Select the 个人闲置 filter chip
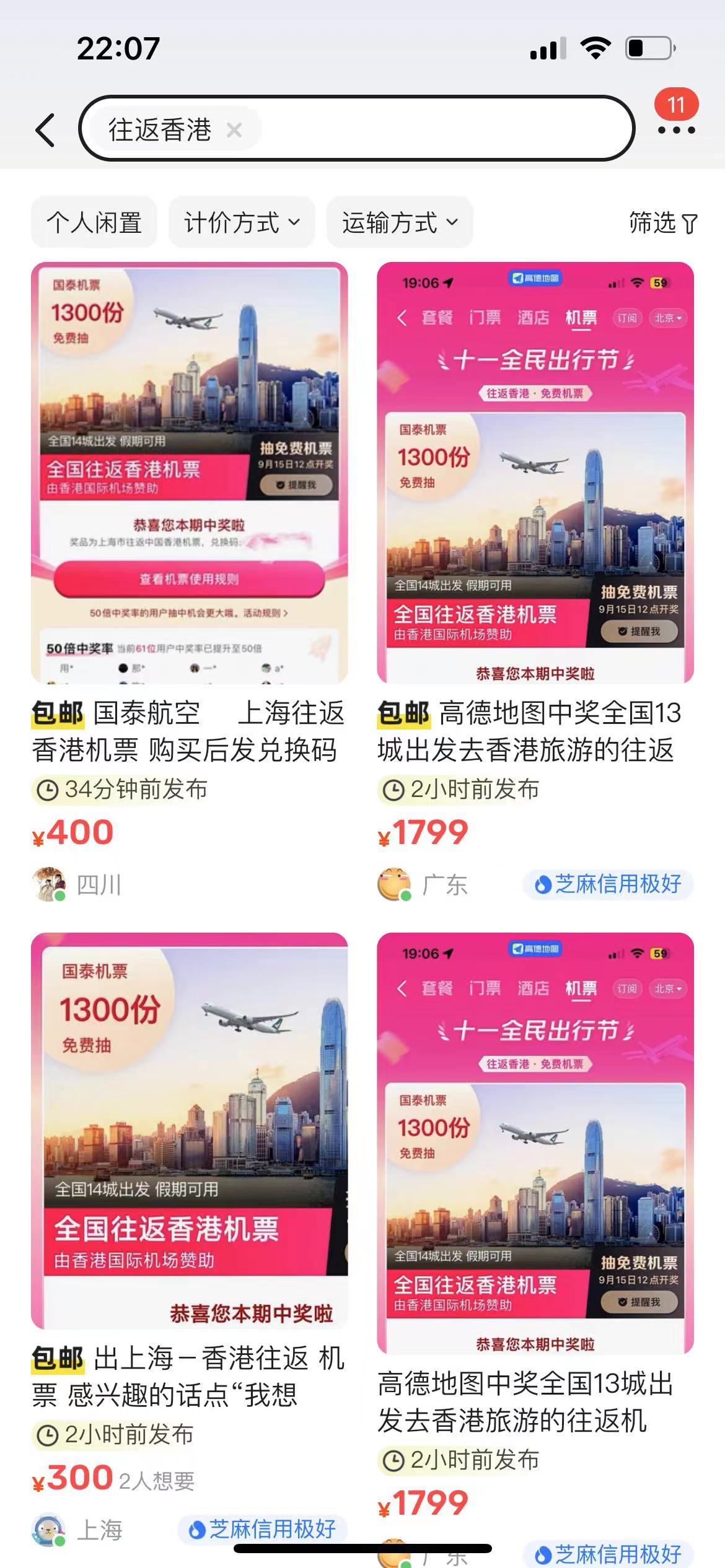Viewport: 725px width, 1568px height. [x=94, y=222]
